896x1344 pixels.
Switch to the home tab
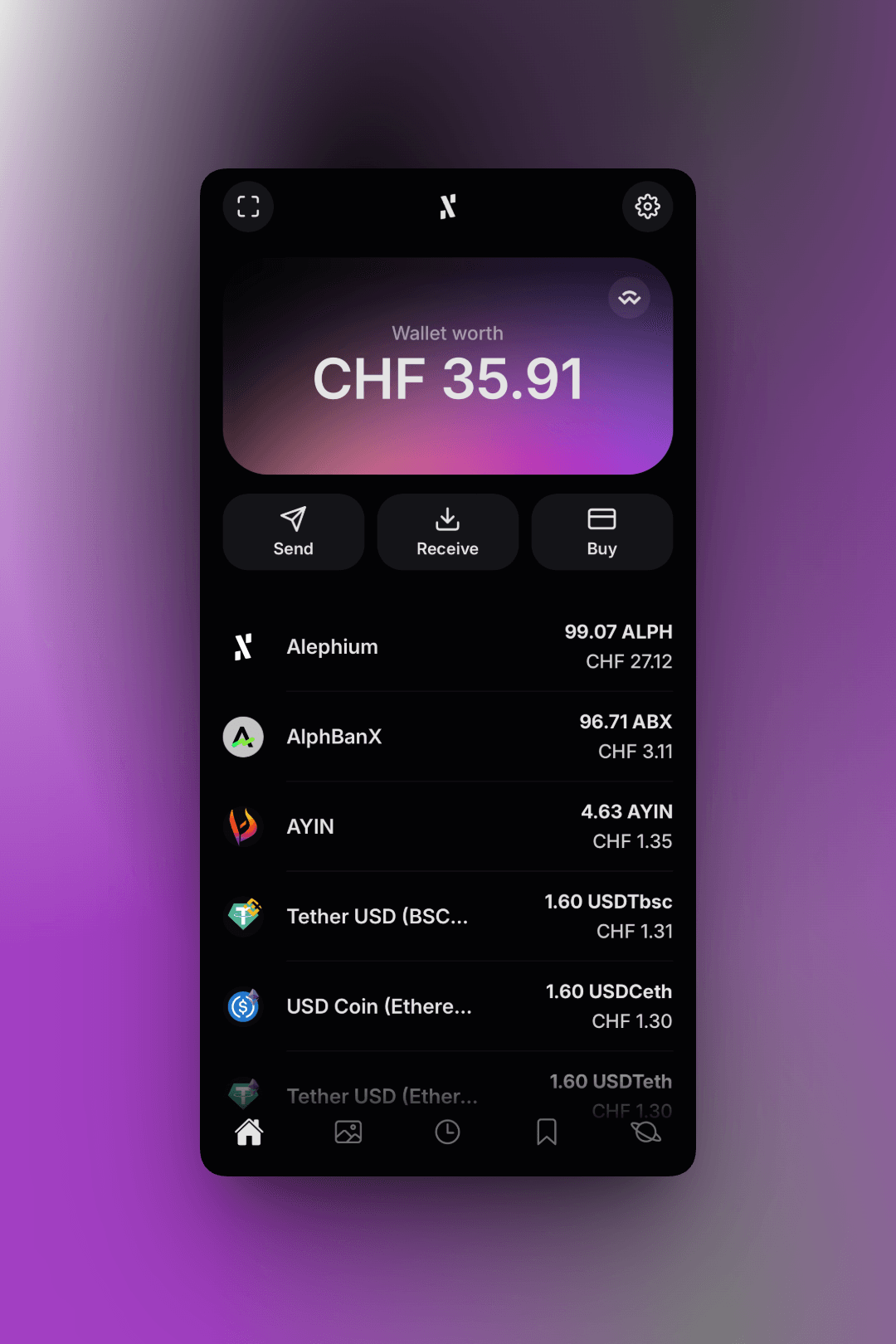tap(249, 1132)
